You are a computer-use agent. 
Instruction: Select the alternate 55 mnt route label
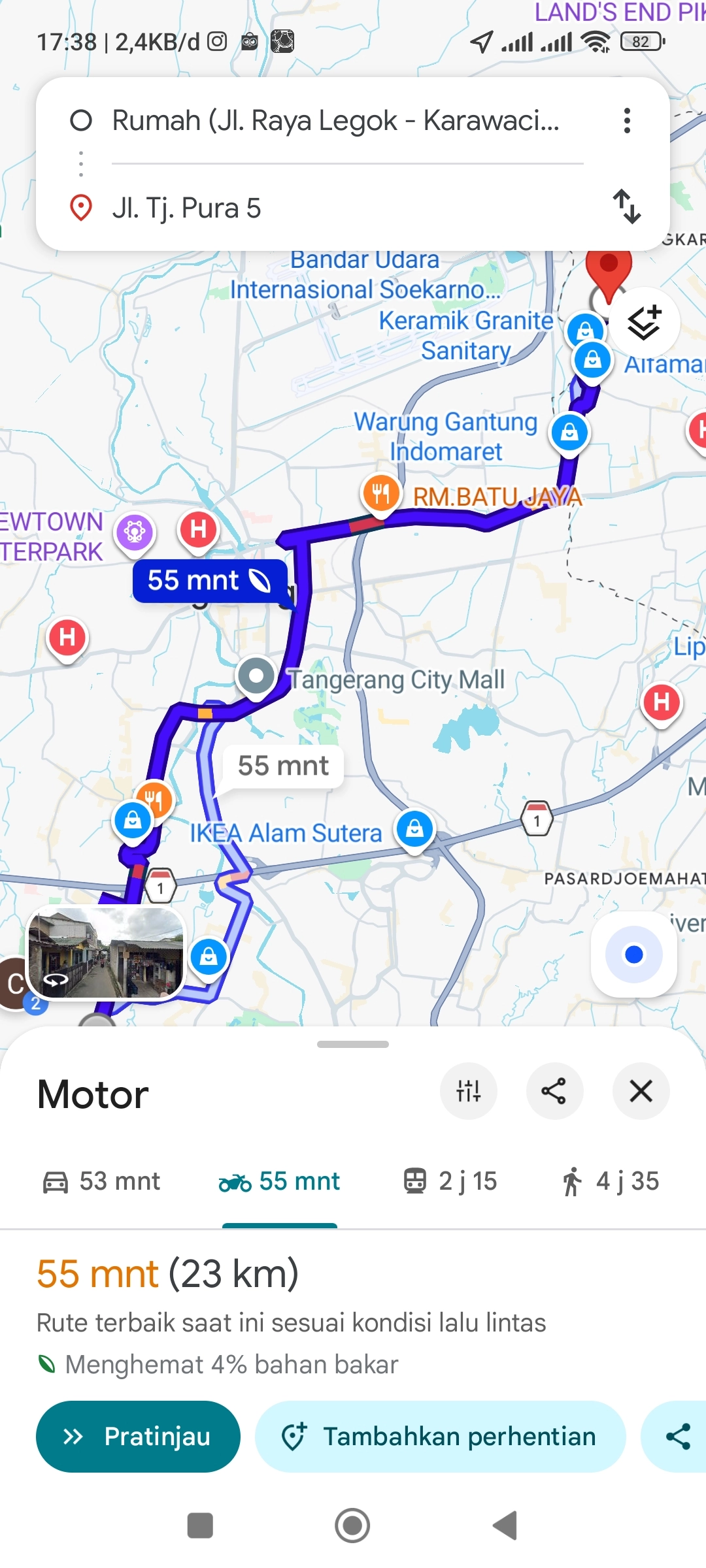tap(283, 766)
